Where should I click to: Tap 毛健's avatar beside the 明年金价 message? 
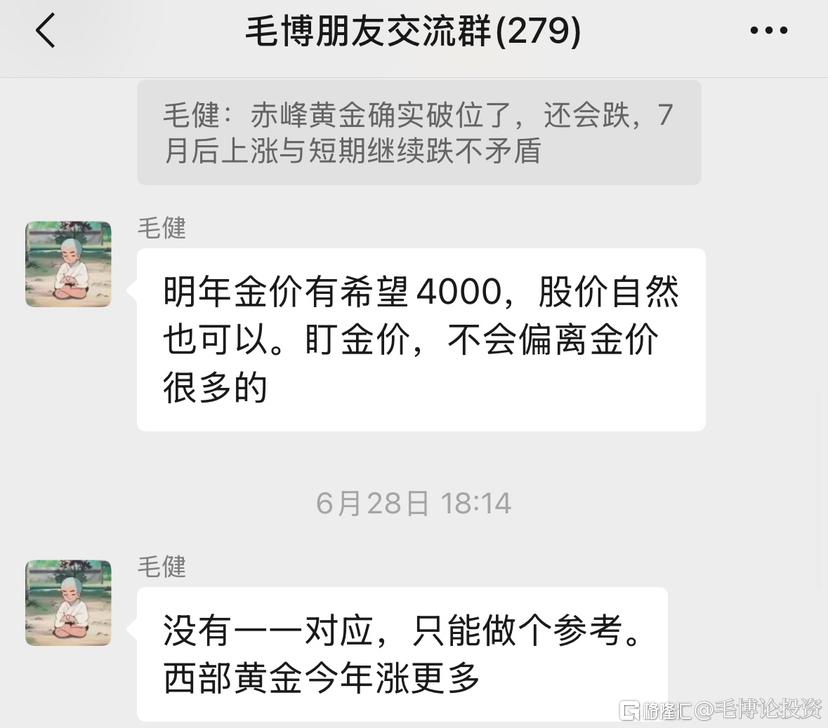coord(68,264)
